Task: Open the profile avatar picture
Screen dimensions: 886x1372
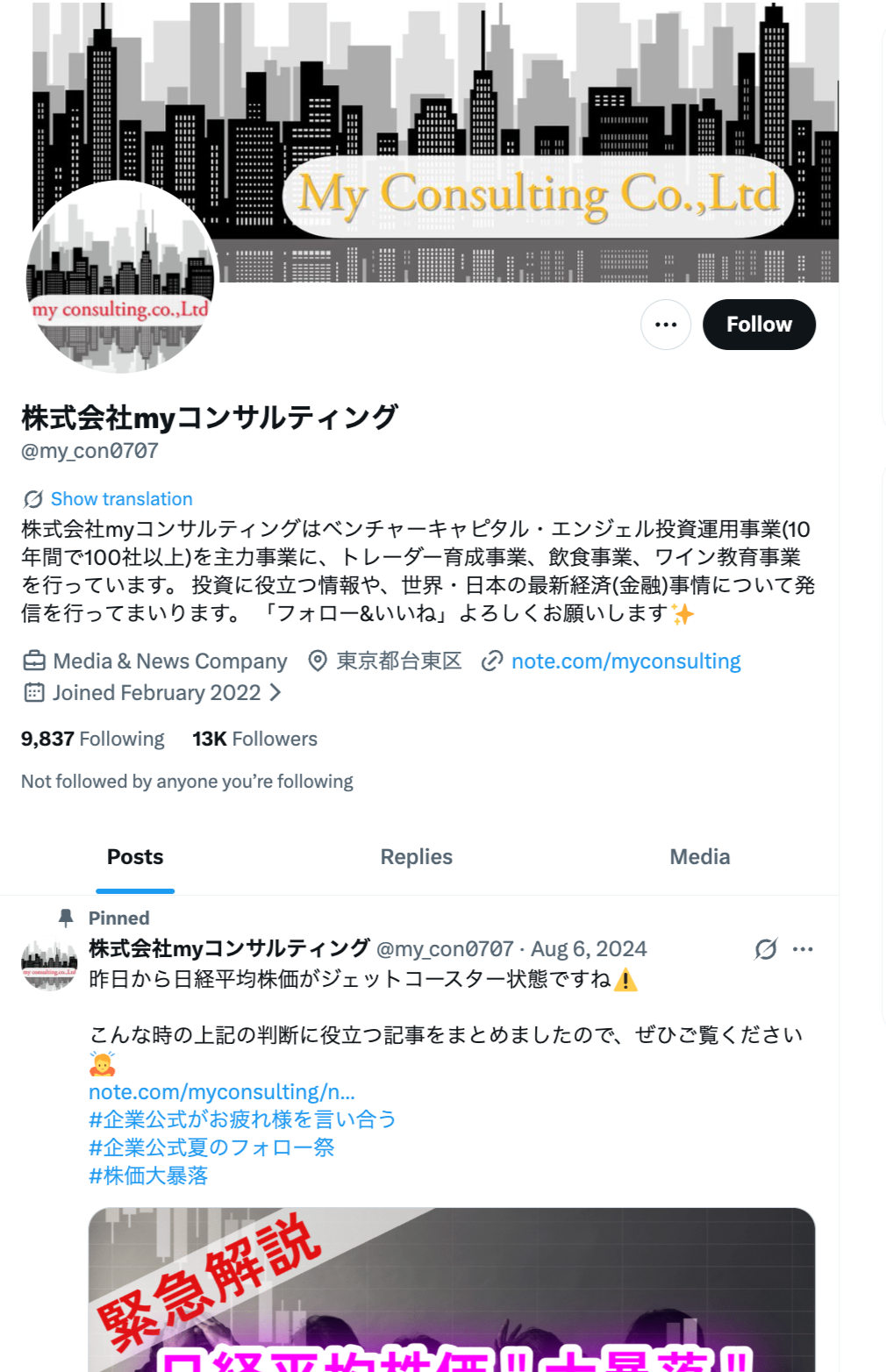Action: coord(120,276)
